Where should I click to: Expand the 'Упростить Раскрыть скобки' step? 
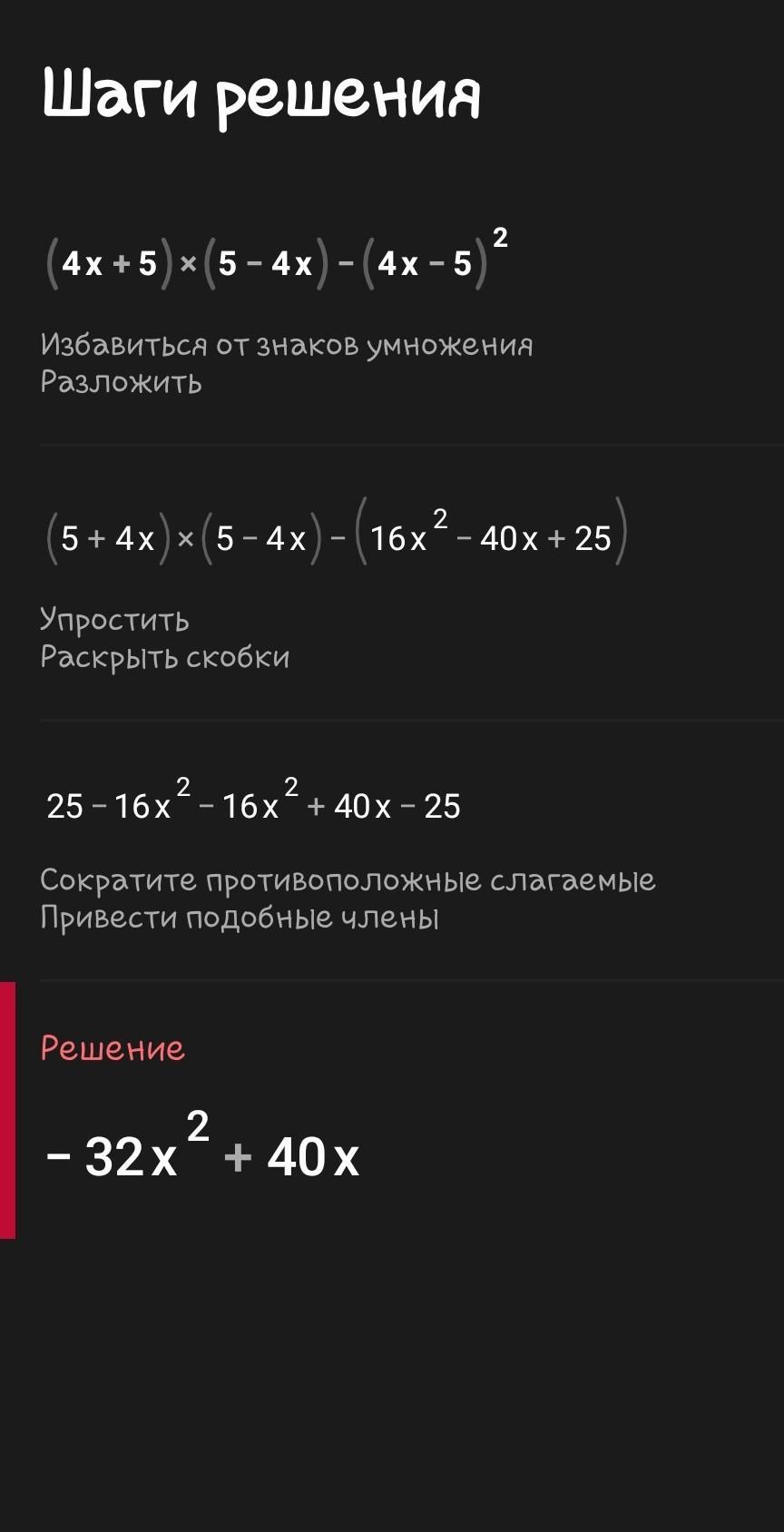click(164, 639)
